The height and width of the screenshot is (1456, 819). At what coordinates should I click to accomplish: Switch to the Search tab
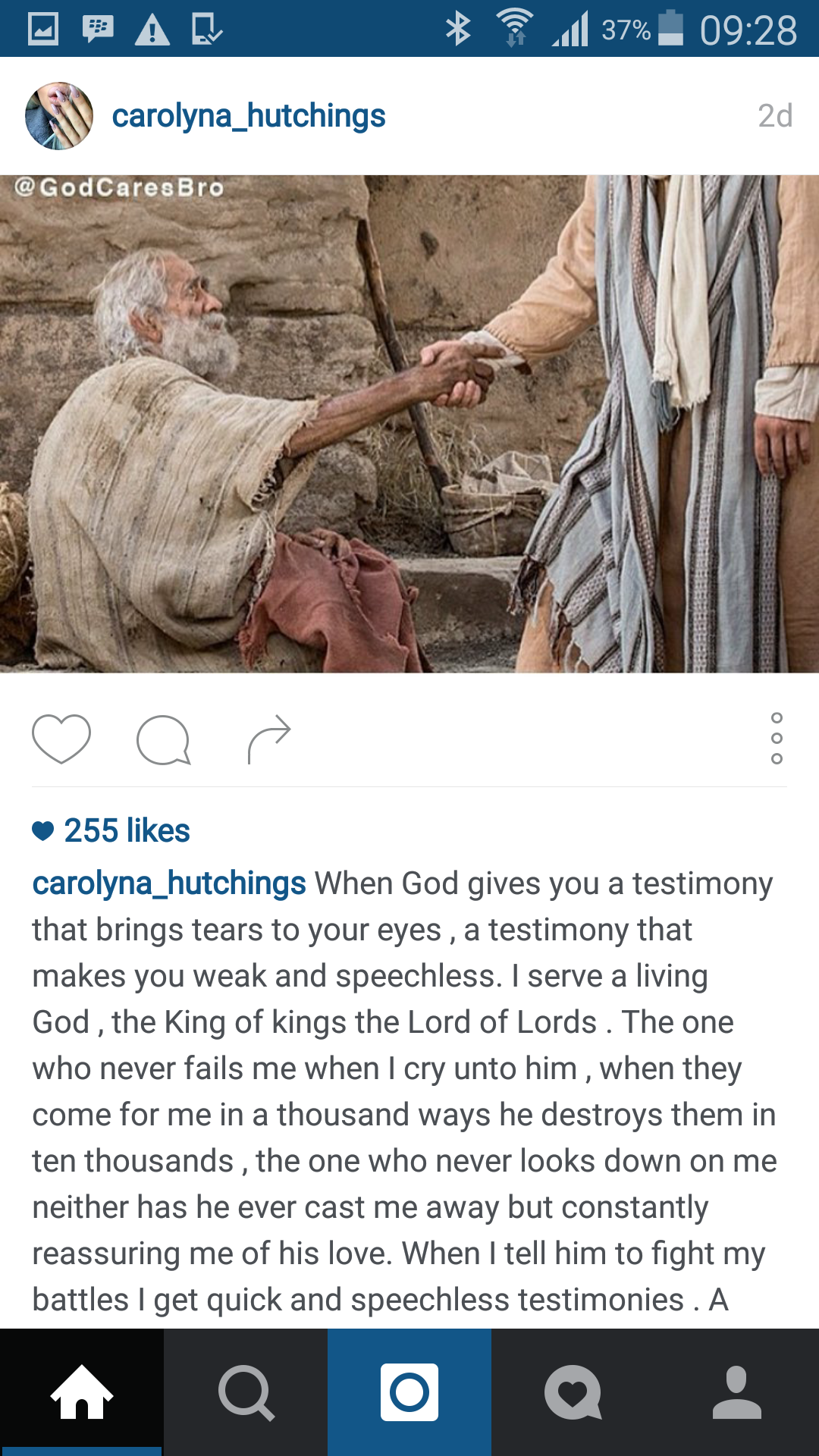[246, 1392]
